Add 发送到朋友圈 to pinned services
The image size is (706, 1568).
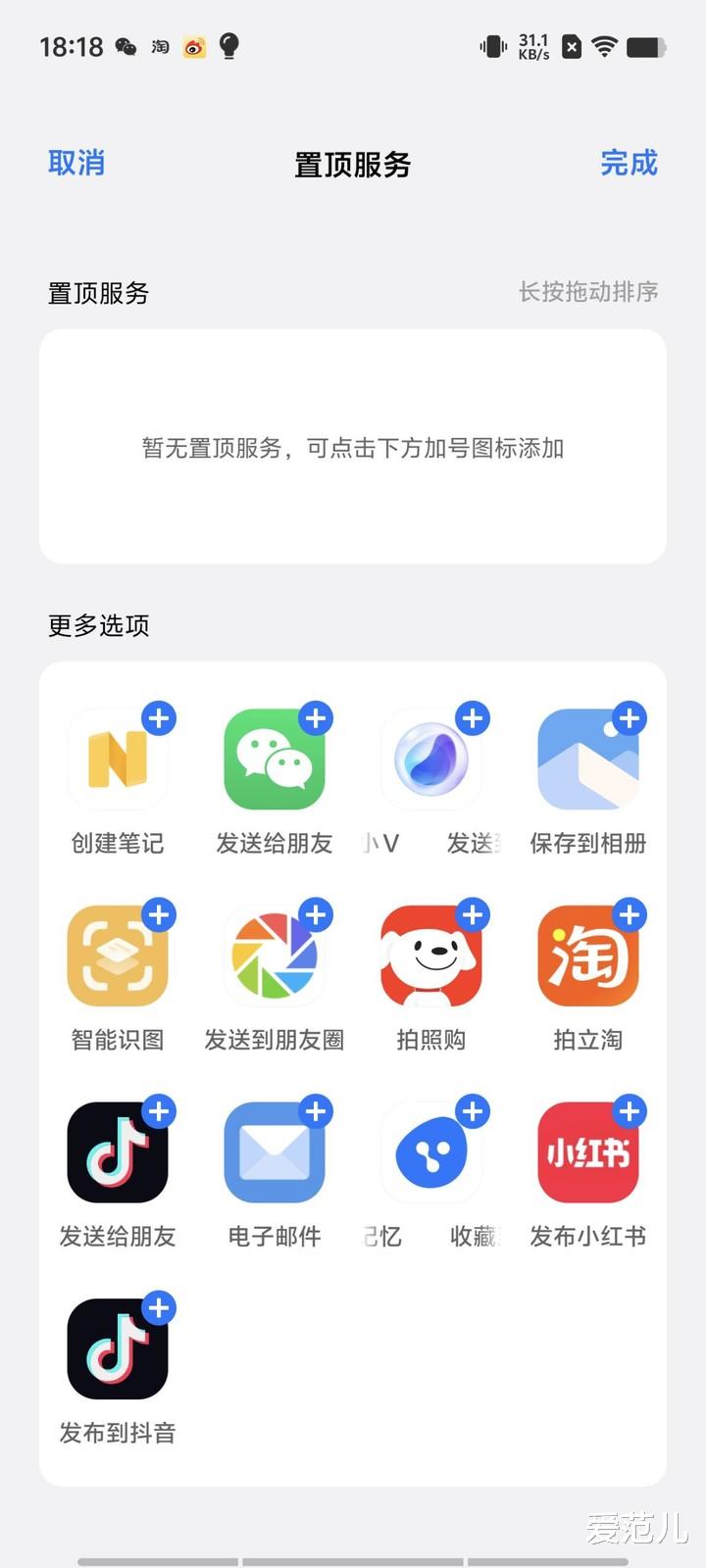point(316,915)
